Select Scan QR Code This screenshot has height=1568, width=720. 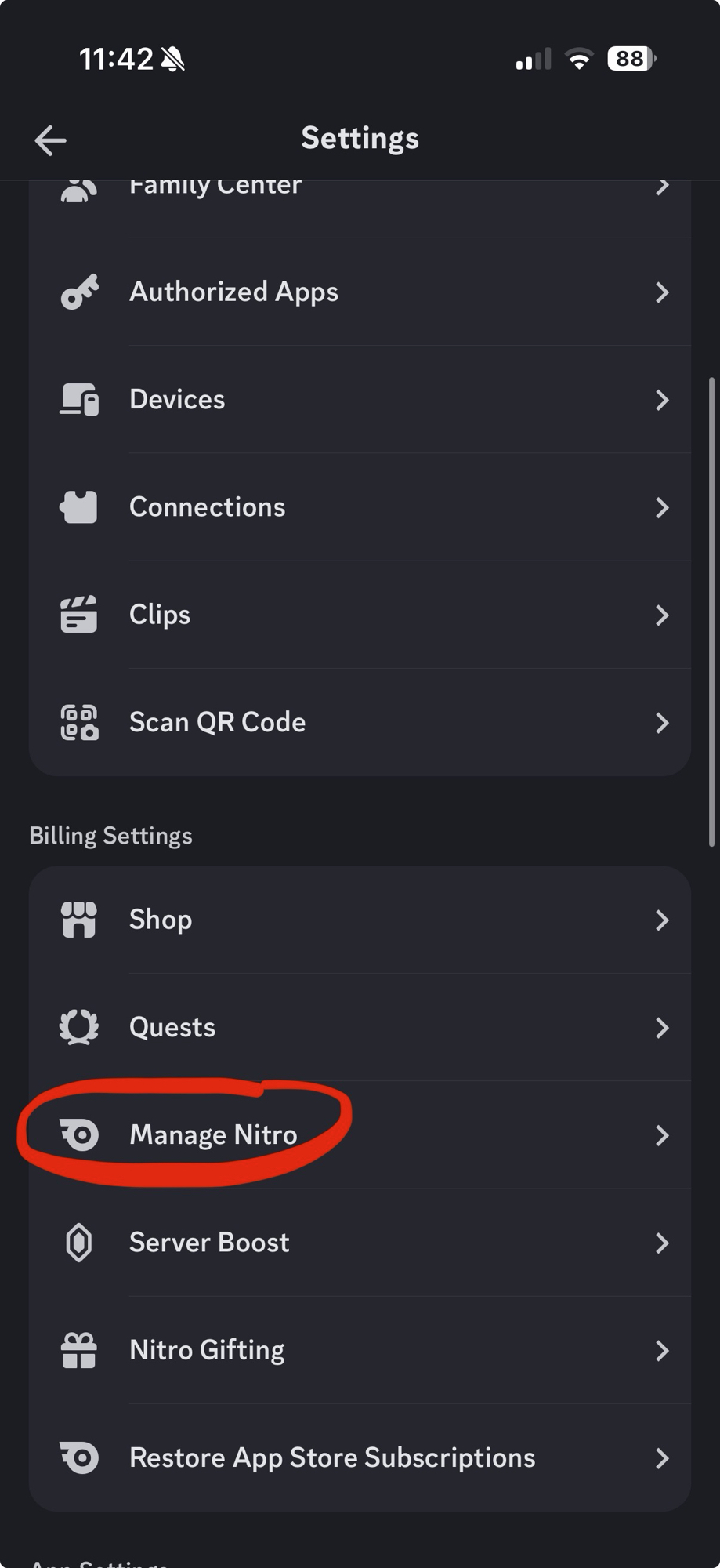coord(360,722)
